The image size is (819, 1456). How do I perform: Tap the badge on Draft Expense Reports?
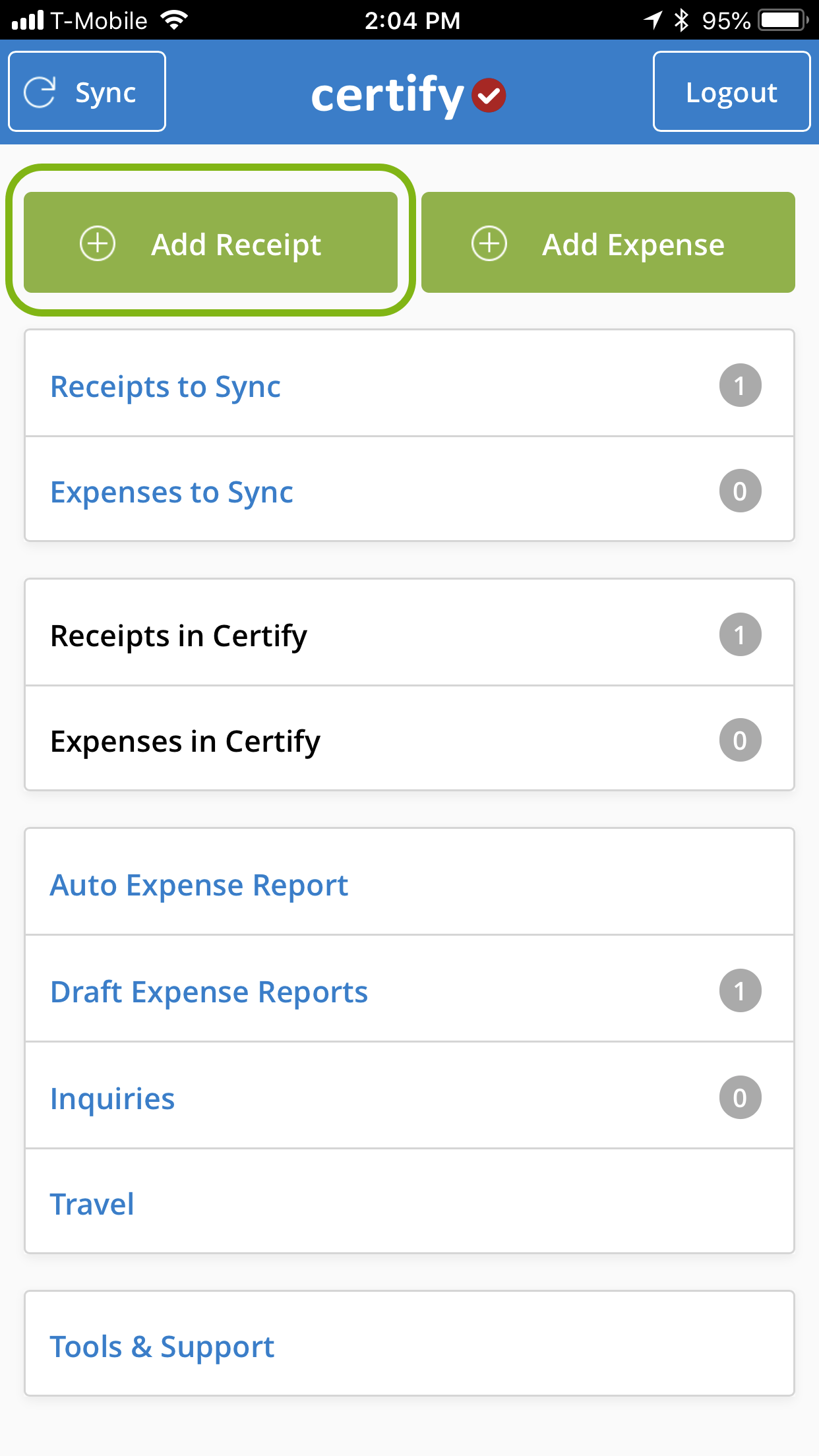pyautogui.click(x=740, y=989)
